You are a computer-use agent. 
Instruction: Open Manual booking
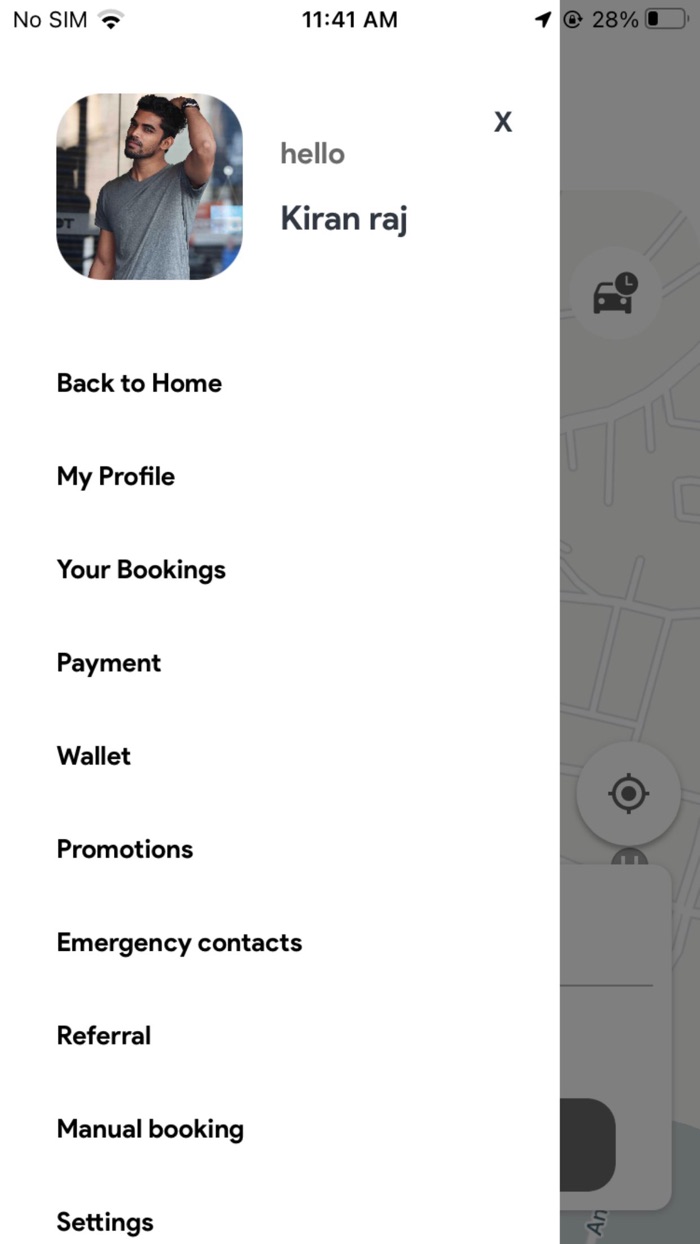click(x=150, y=1129)
